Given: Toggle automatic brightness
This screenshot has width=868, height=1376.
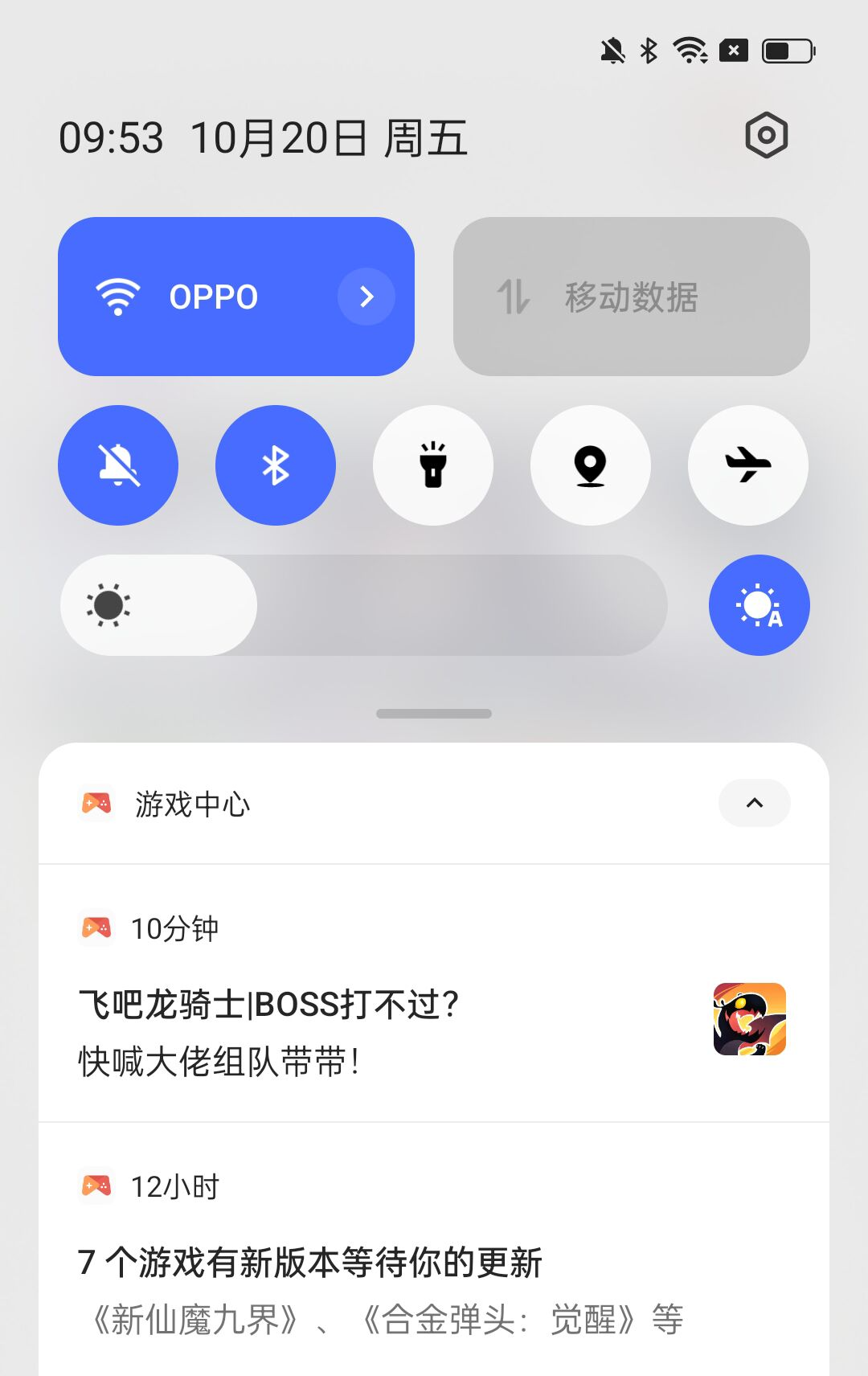Looking at the screenshot, I should (x=759, y=604).
